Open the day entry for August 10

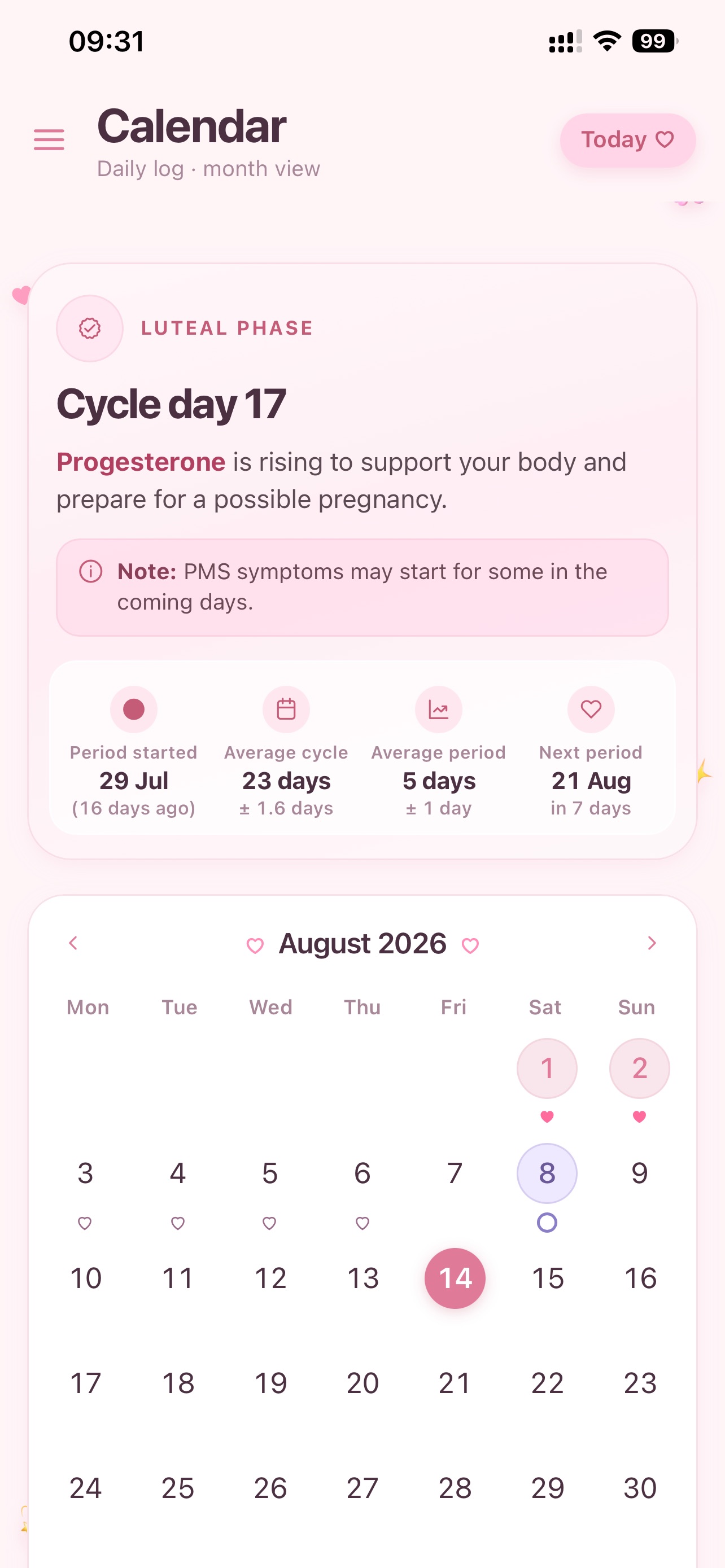(x=86, y=1278)
